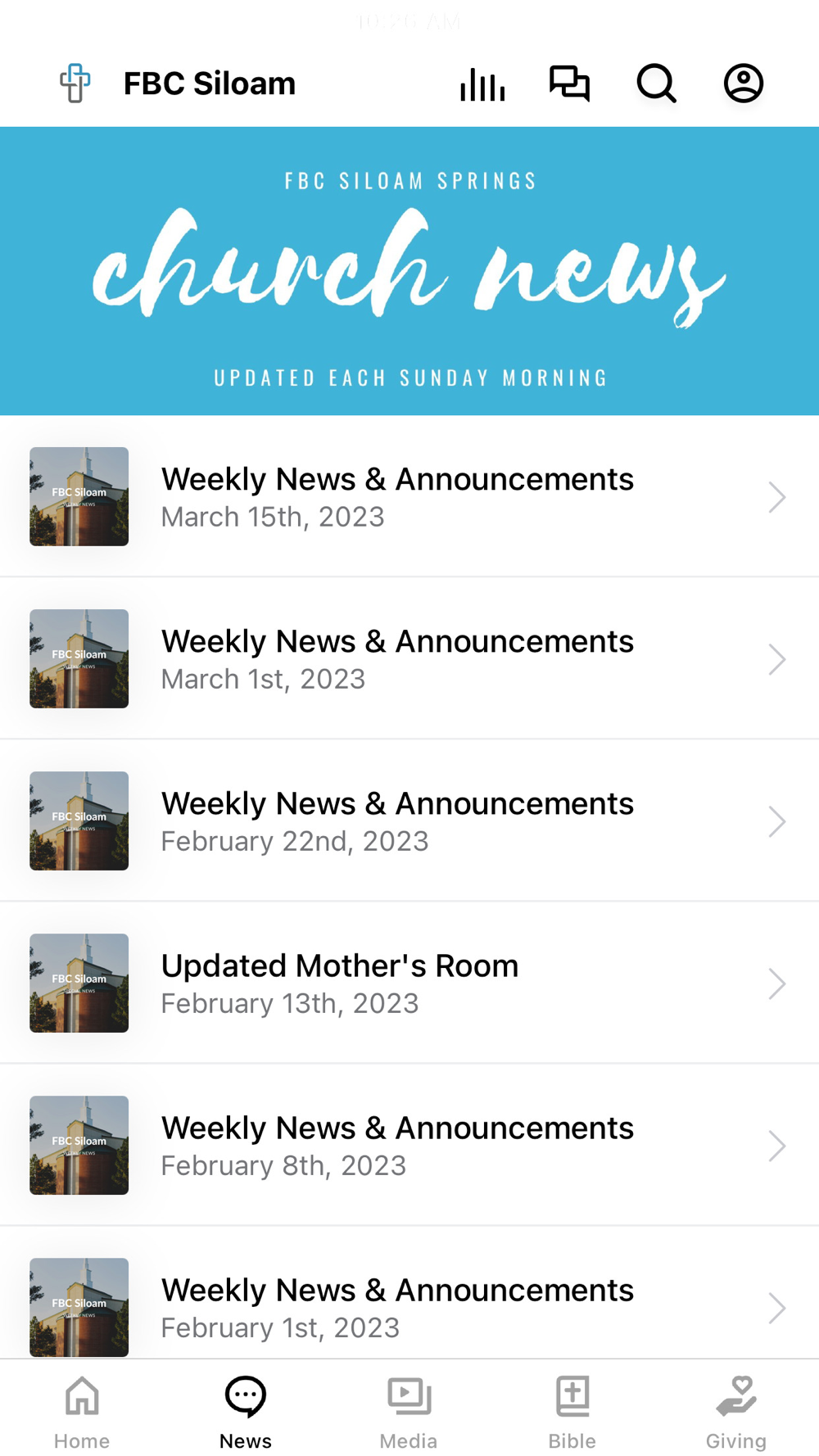
Task: Read Weekly News from February 8th, 2023
Action: [x=409, y=1145]
